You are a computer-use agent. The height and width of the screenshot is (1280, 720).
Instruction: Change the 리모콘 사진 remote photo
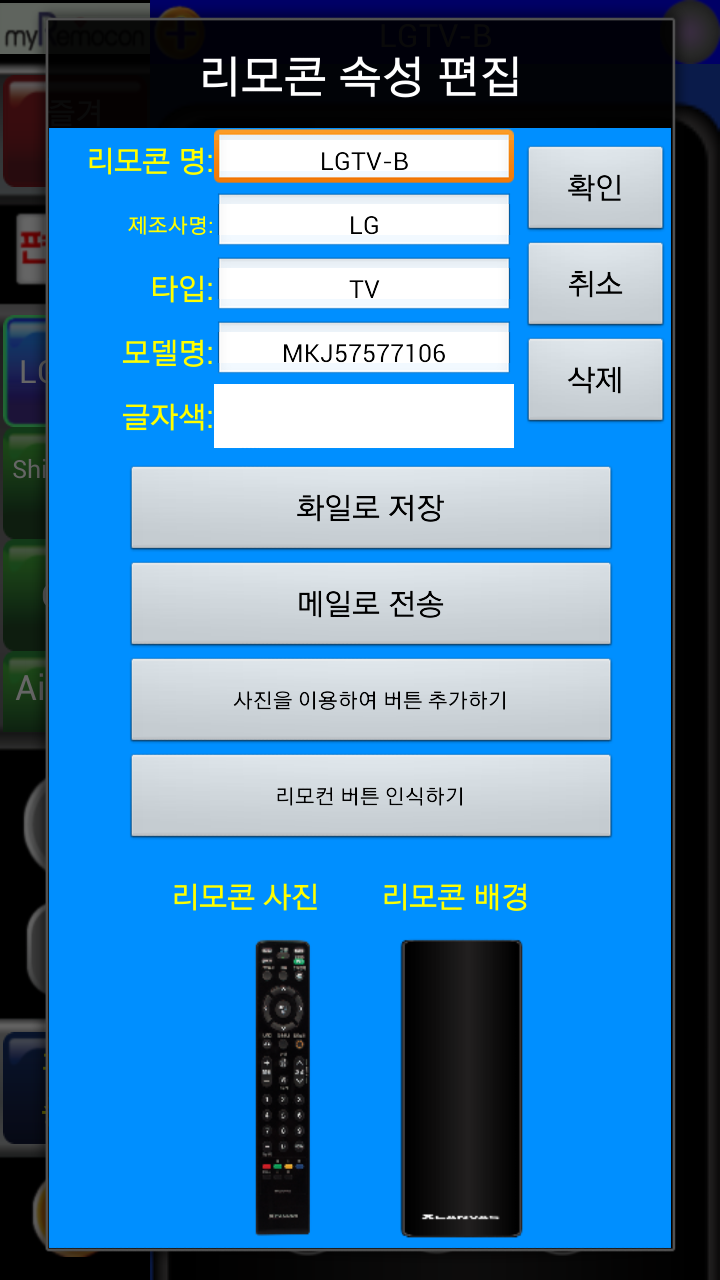pos(283,1087)
